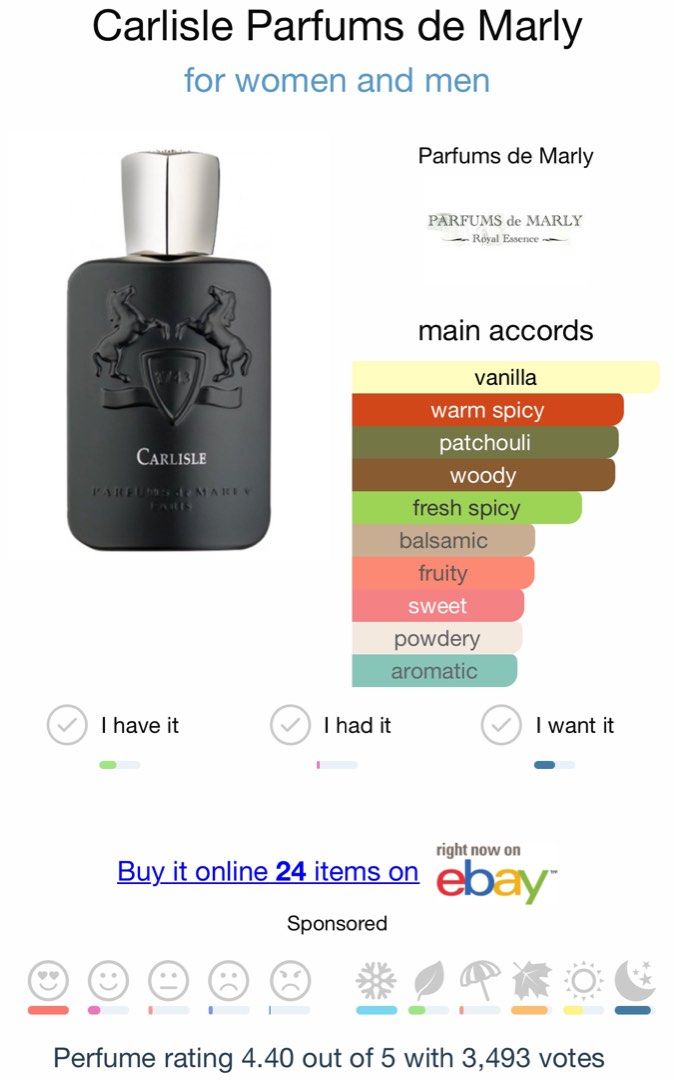676x1080 pixels.
Task: Vote daytime with the sun icon
Action: click(582, 981)
